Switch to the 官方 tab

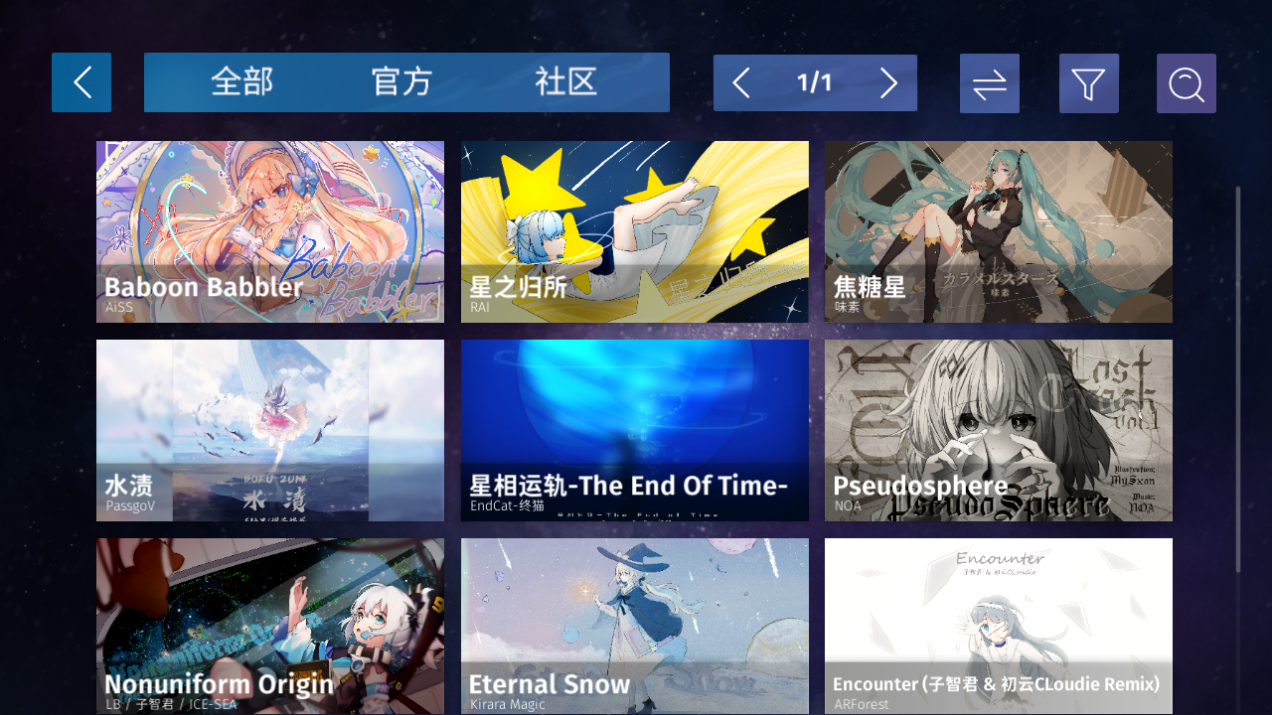pos(402,82)
